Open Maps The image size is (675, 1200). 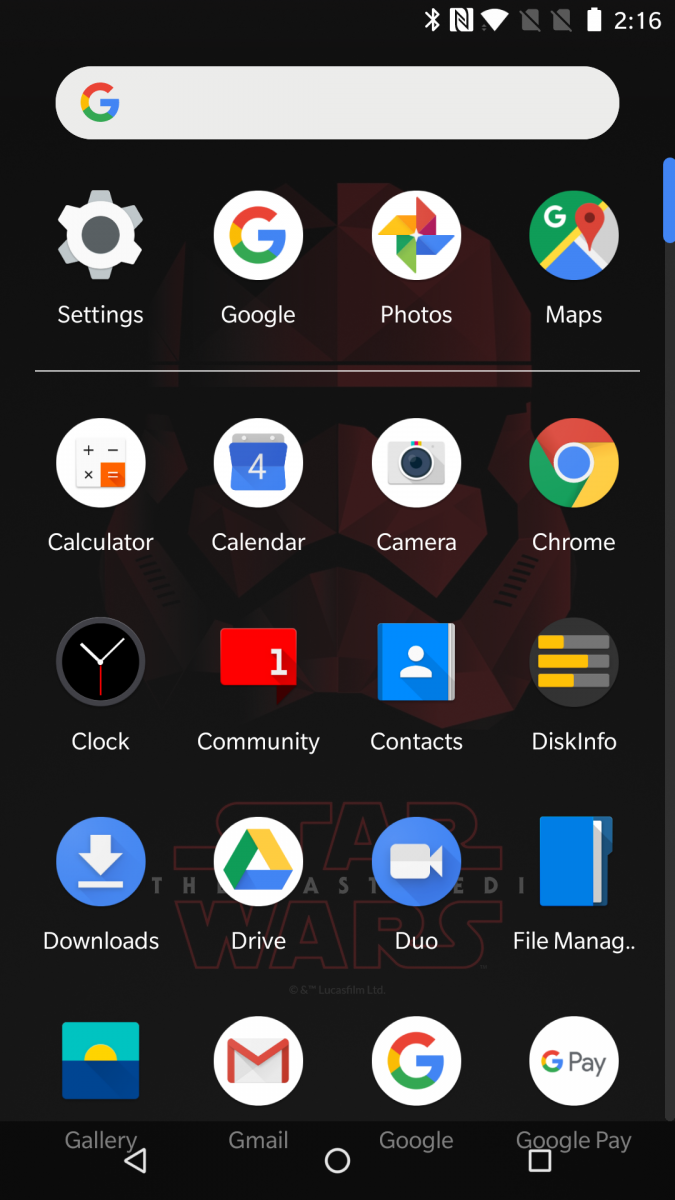[574, 236]
